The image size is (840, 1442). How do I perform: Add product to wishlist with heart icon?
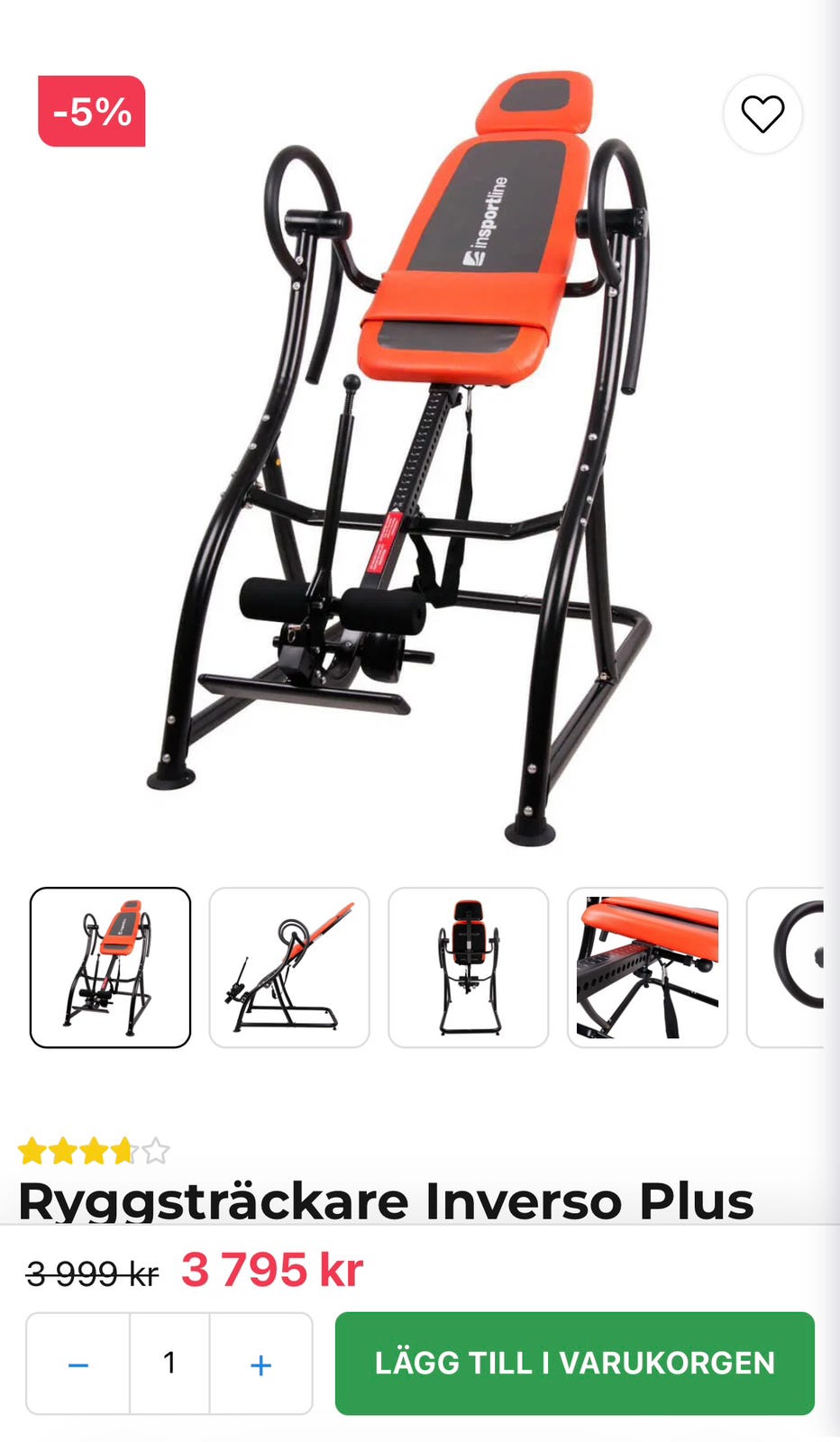coord(762,114)
